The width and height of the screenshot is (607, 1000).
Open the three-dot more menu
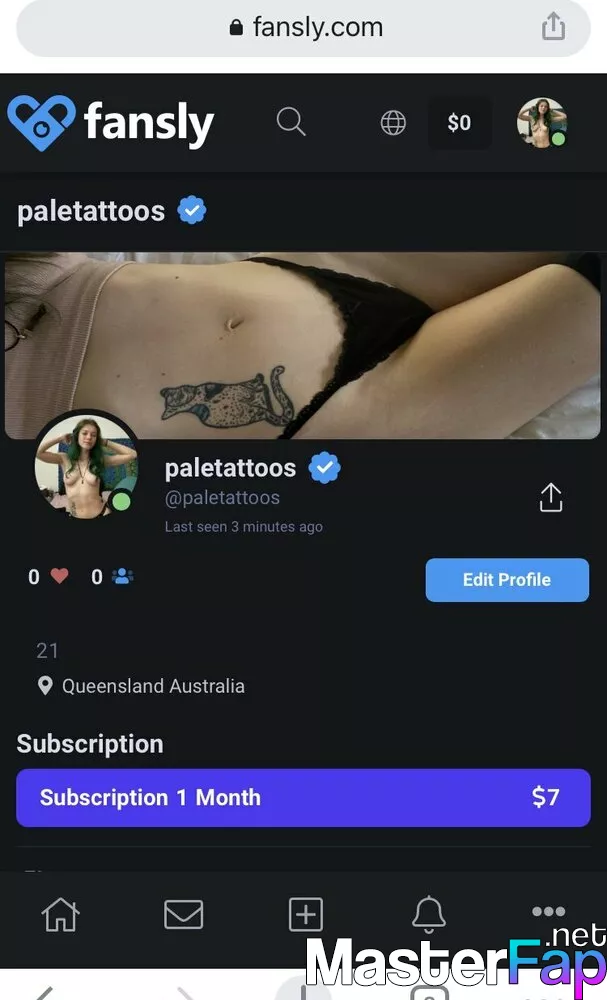click(x=549, y=911)
